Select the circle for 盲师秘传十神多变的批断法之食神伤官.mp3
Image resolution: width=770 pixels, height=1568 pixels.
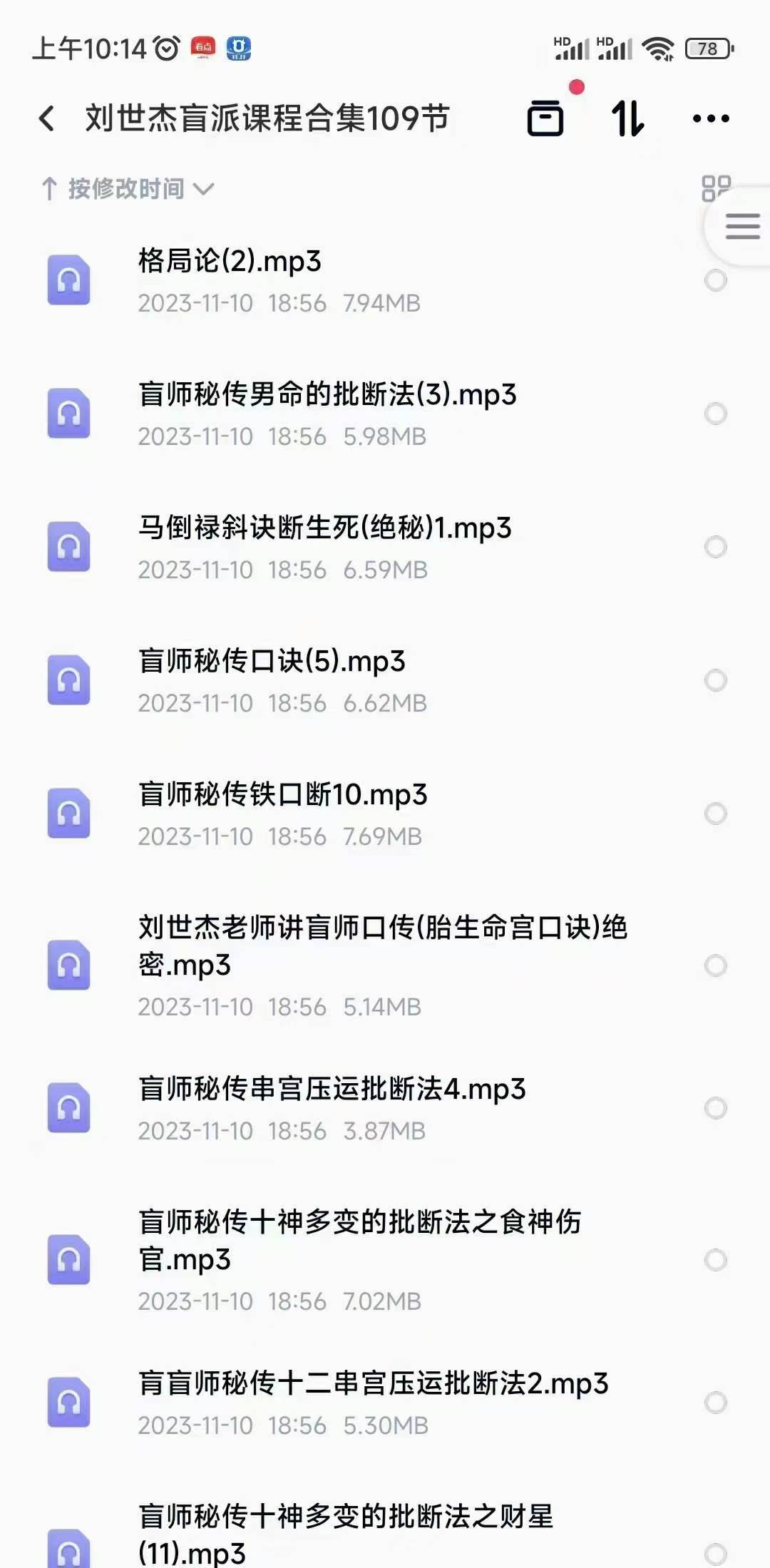pos(715,1260)
